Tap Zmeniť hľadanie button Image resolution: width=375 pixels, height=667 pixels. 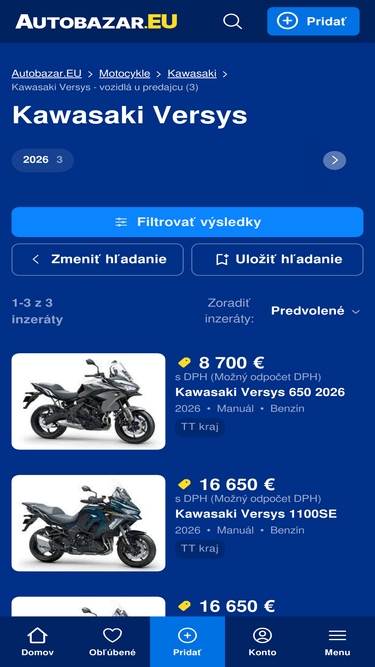(98, 259)
